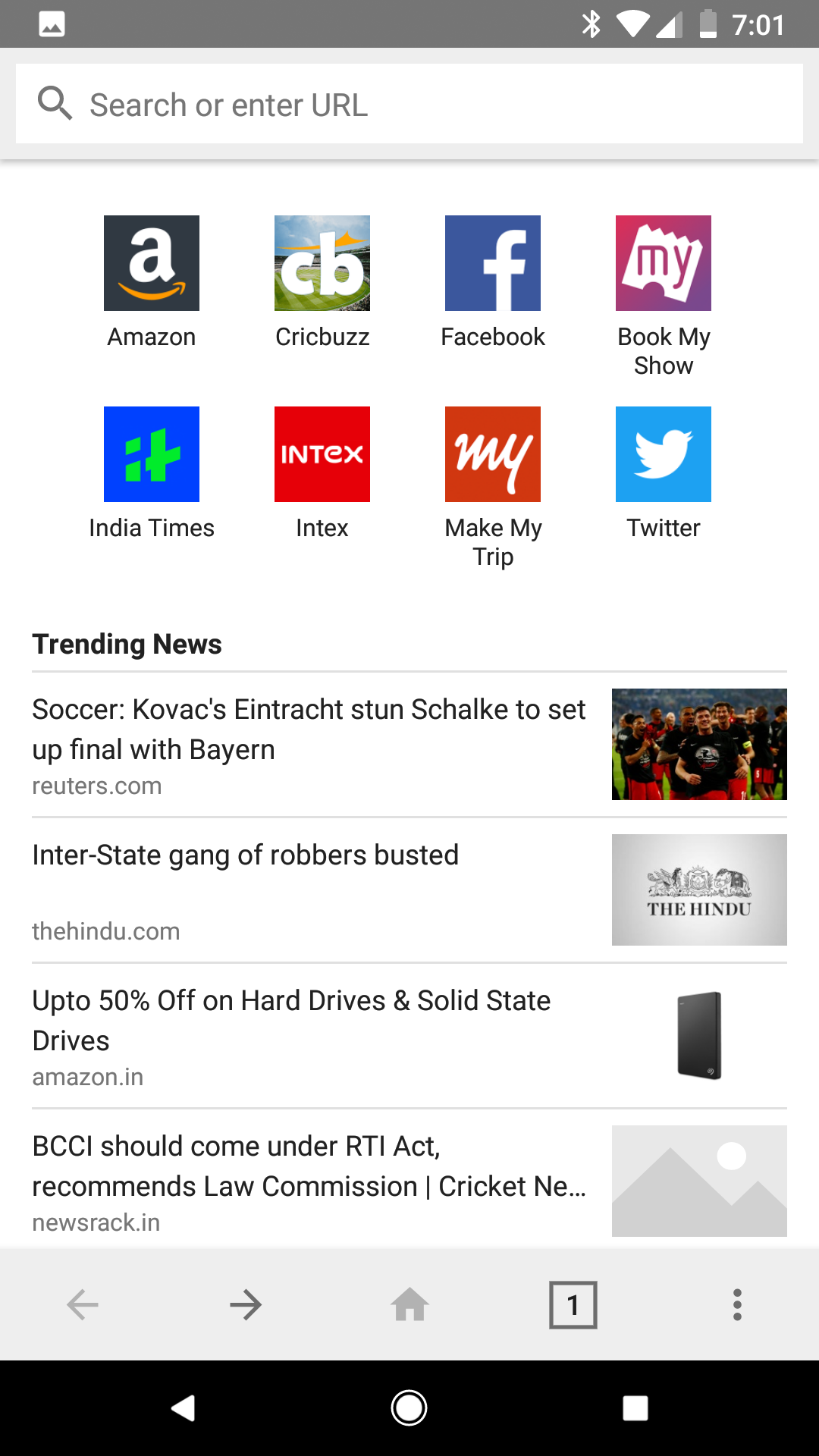Open the three-dot overflow menu
The image size is (819, 1456).
click(737, 1305)
